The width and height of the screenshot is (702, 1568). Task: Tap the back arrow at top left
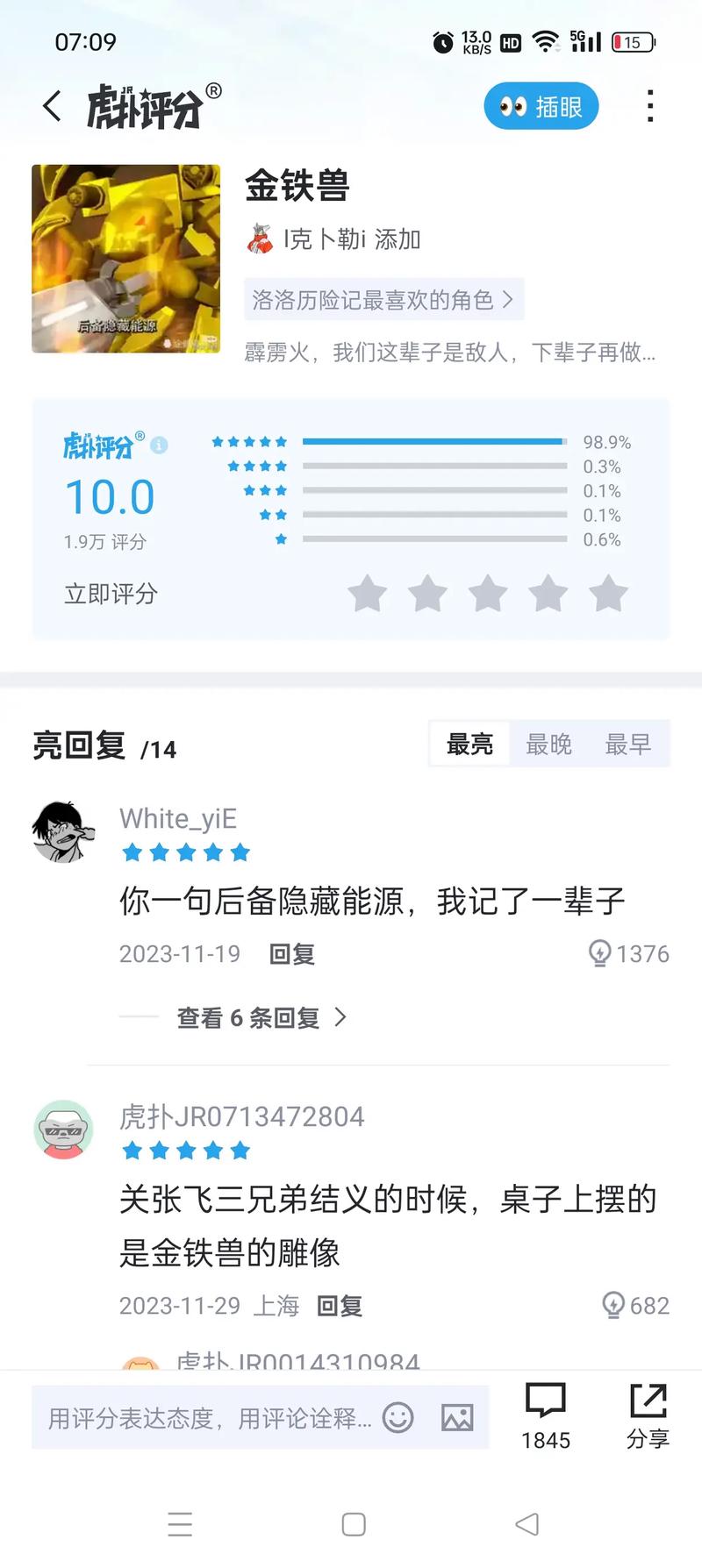[x=51, y=104]
